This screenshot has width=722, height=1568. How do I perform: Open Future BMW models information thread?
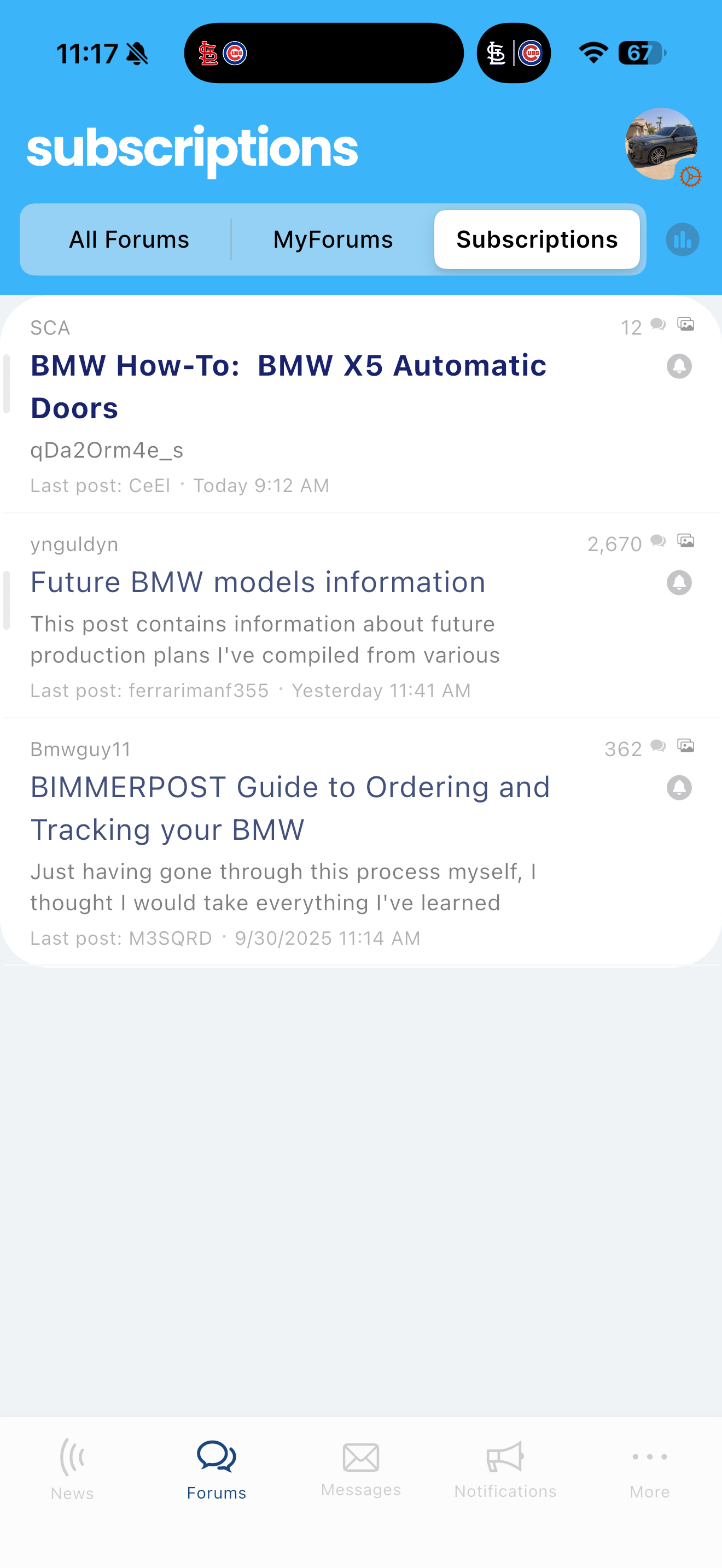pos(258,582)
